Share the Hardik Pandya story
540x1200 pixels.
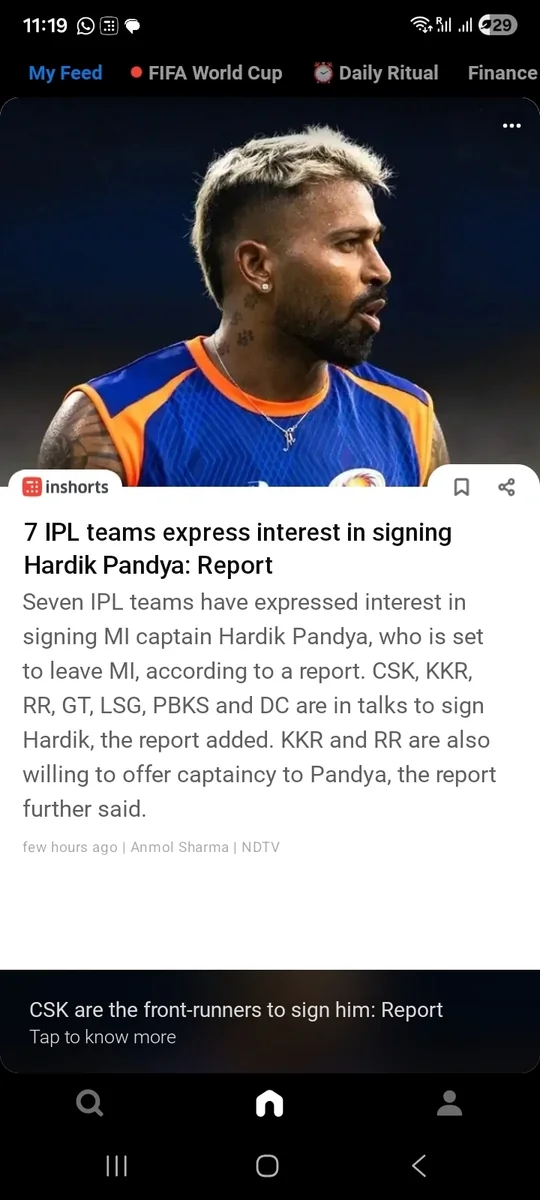point(506,487)
